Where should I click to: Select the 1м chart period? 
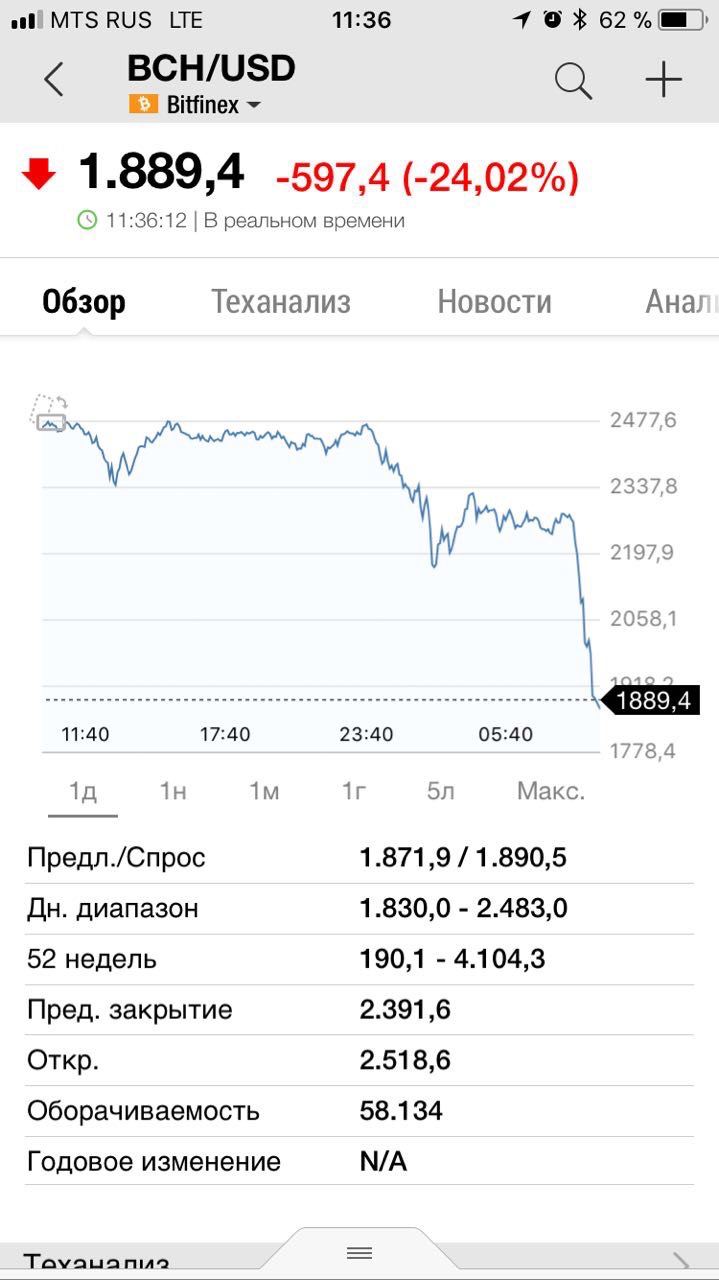264,791
